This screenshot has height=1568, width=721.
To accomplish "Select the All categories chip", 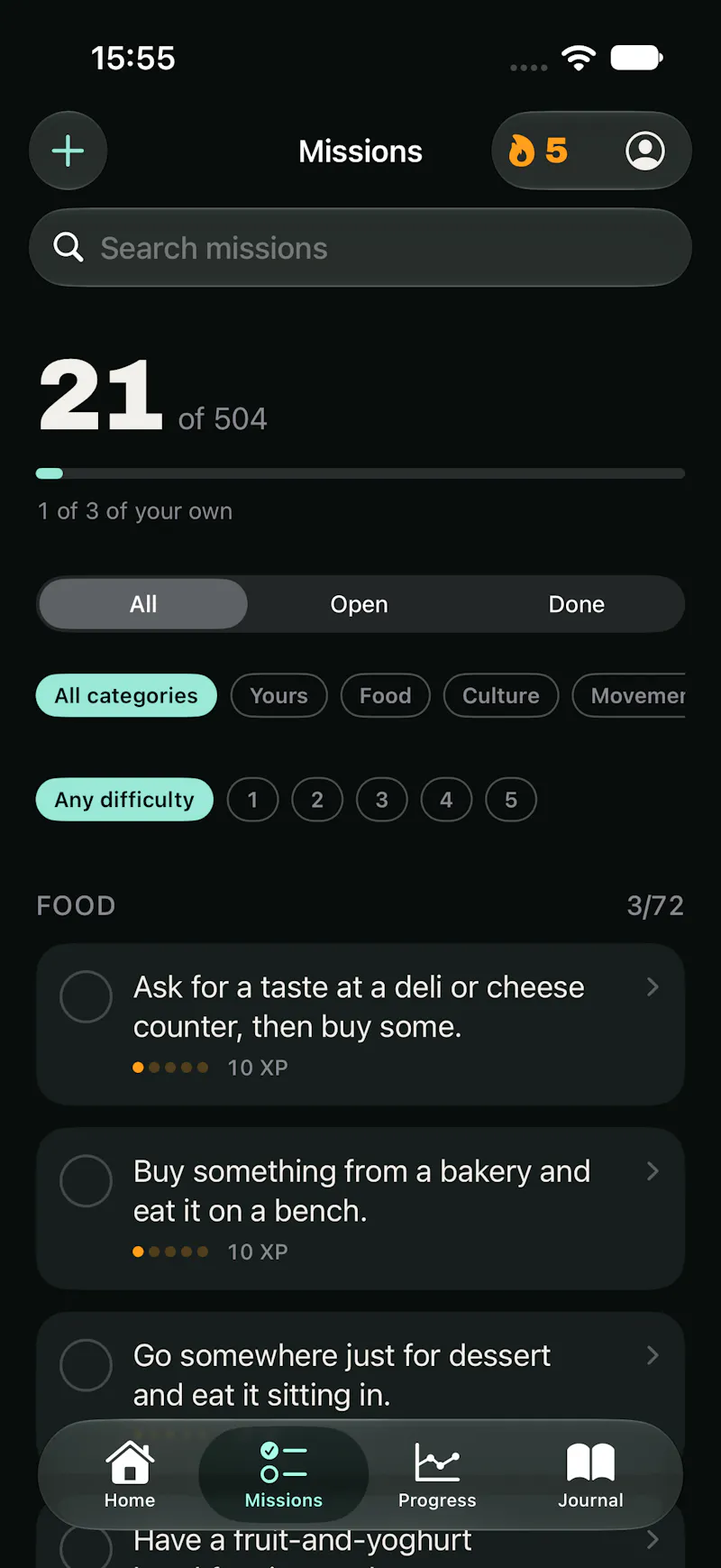I will pos(126,695).
